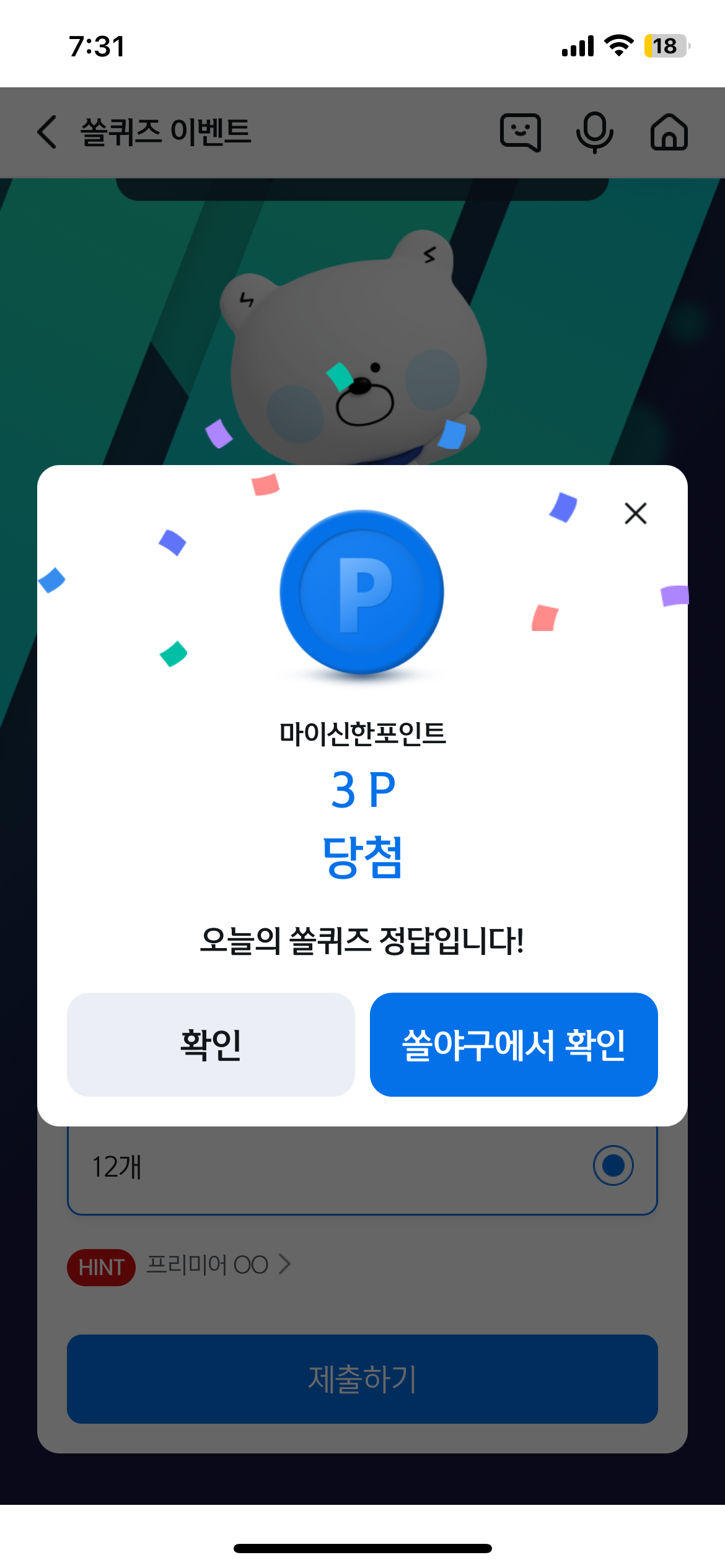725x1568 pixels.
Task: Go to the app home via the home icon
Action: (x=669, y=133)
